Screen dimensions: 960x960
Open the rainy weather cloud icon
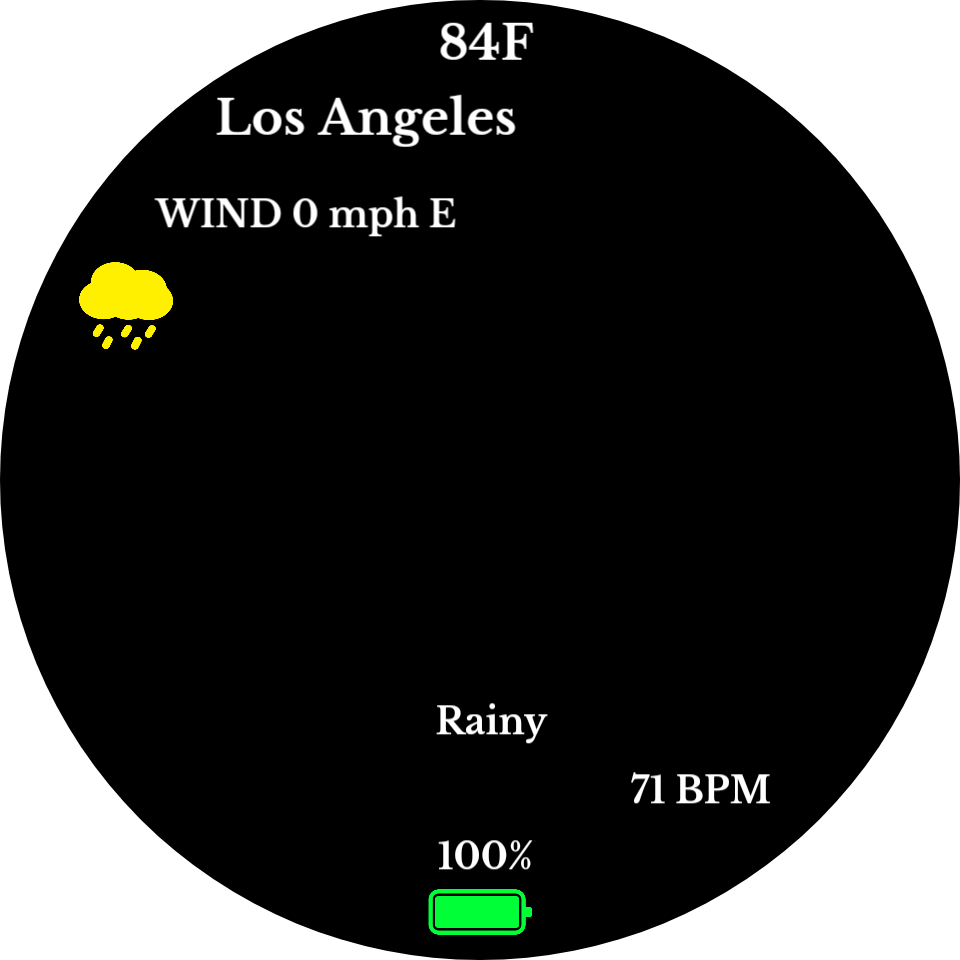126,306
